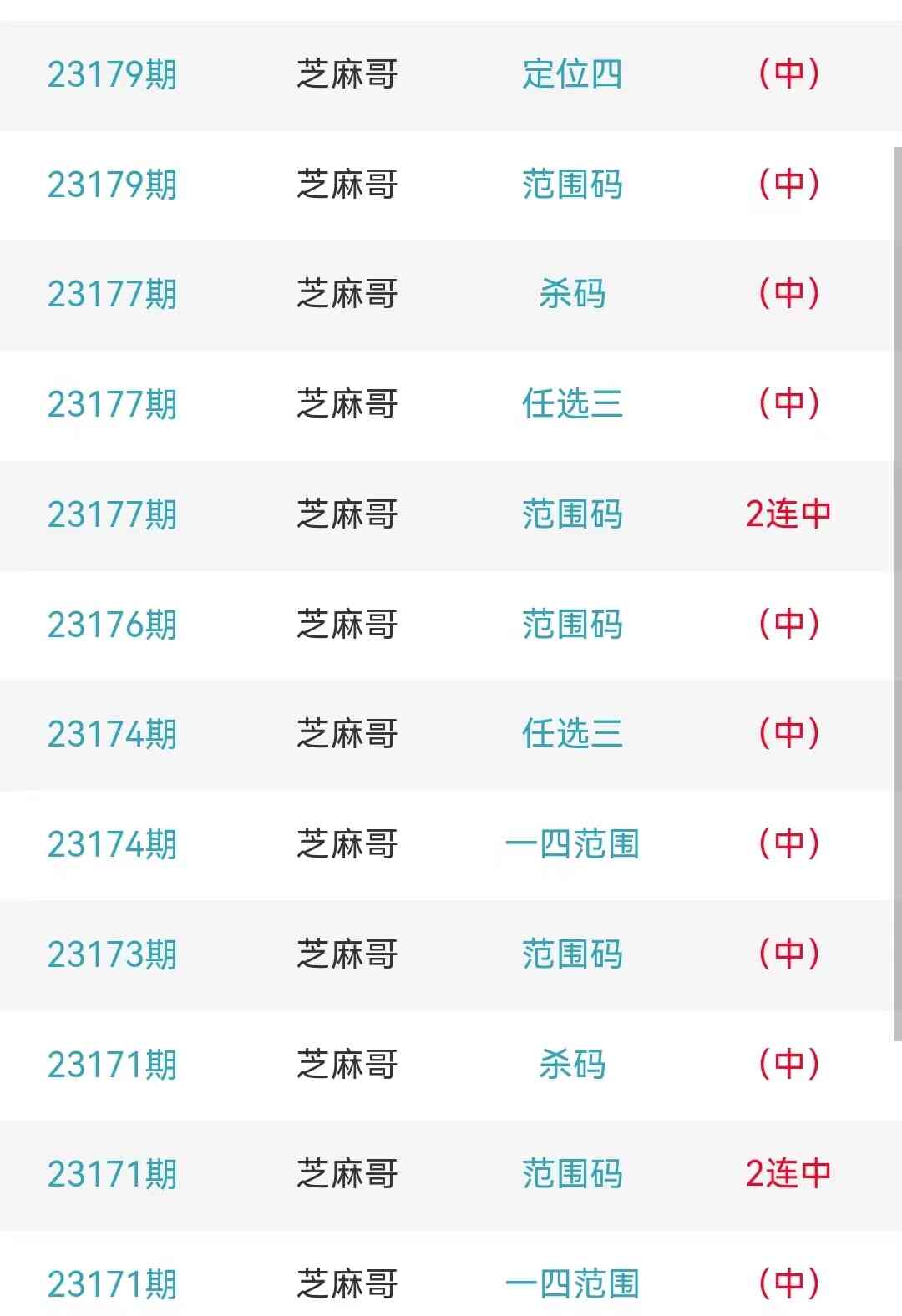This screenshot has width=902, height=1316.
Task: Open the 23171期 杀码 entry
Action: [x=572, y=1065]
